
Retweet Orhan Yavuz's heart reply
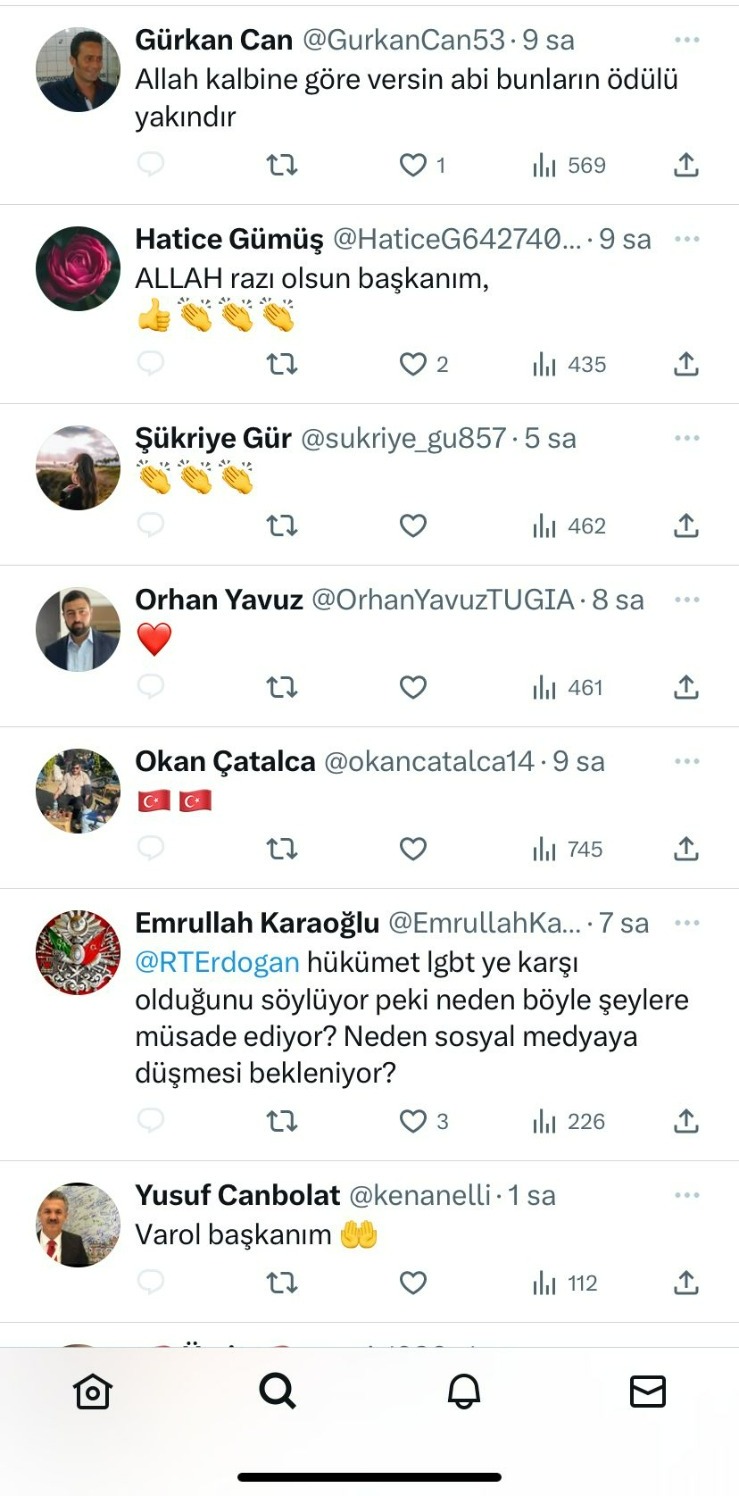(x=282, y=687)
